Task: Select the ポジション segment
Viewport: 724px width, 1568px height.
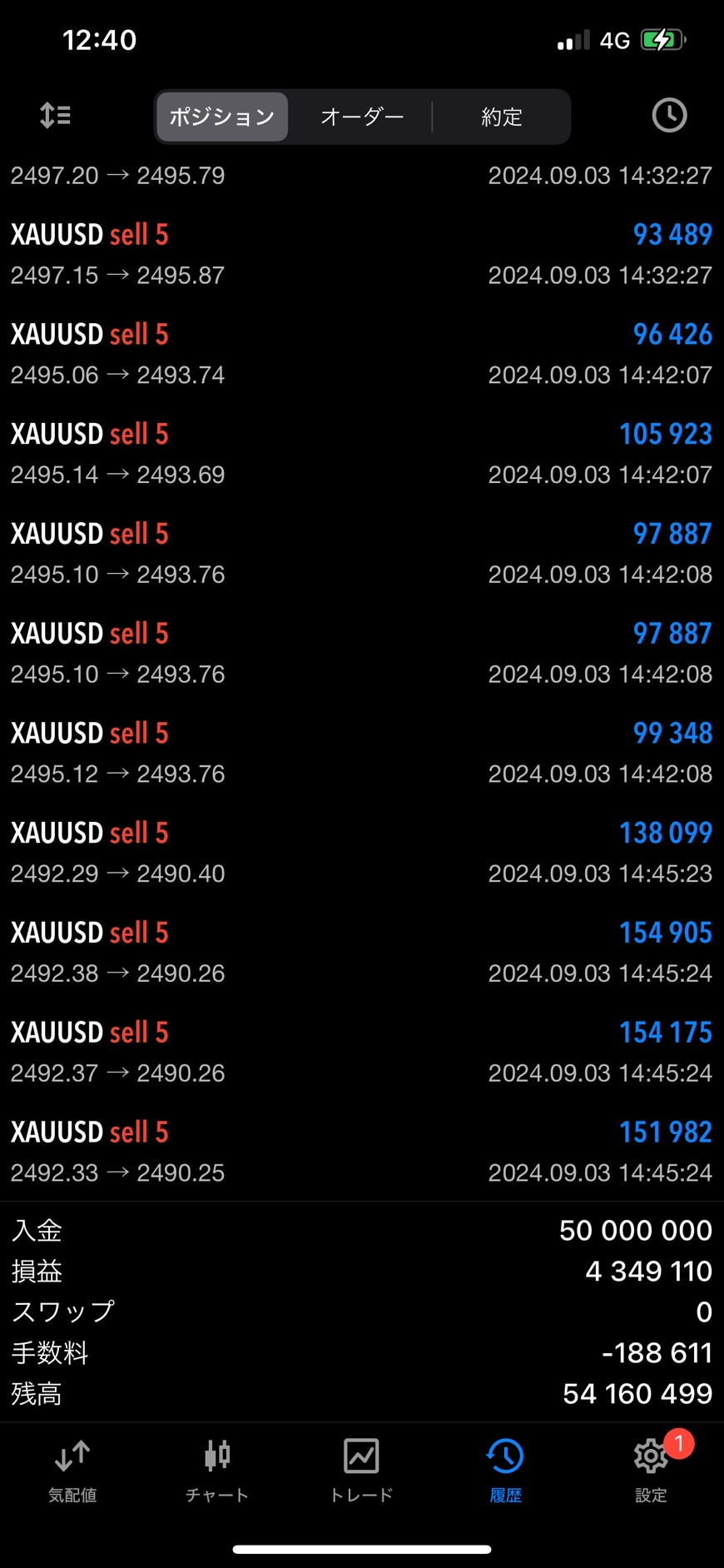Action: click(x=222, y=117)
